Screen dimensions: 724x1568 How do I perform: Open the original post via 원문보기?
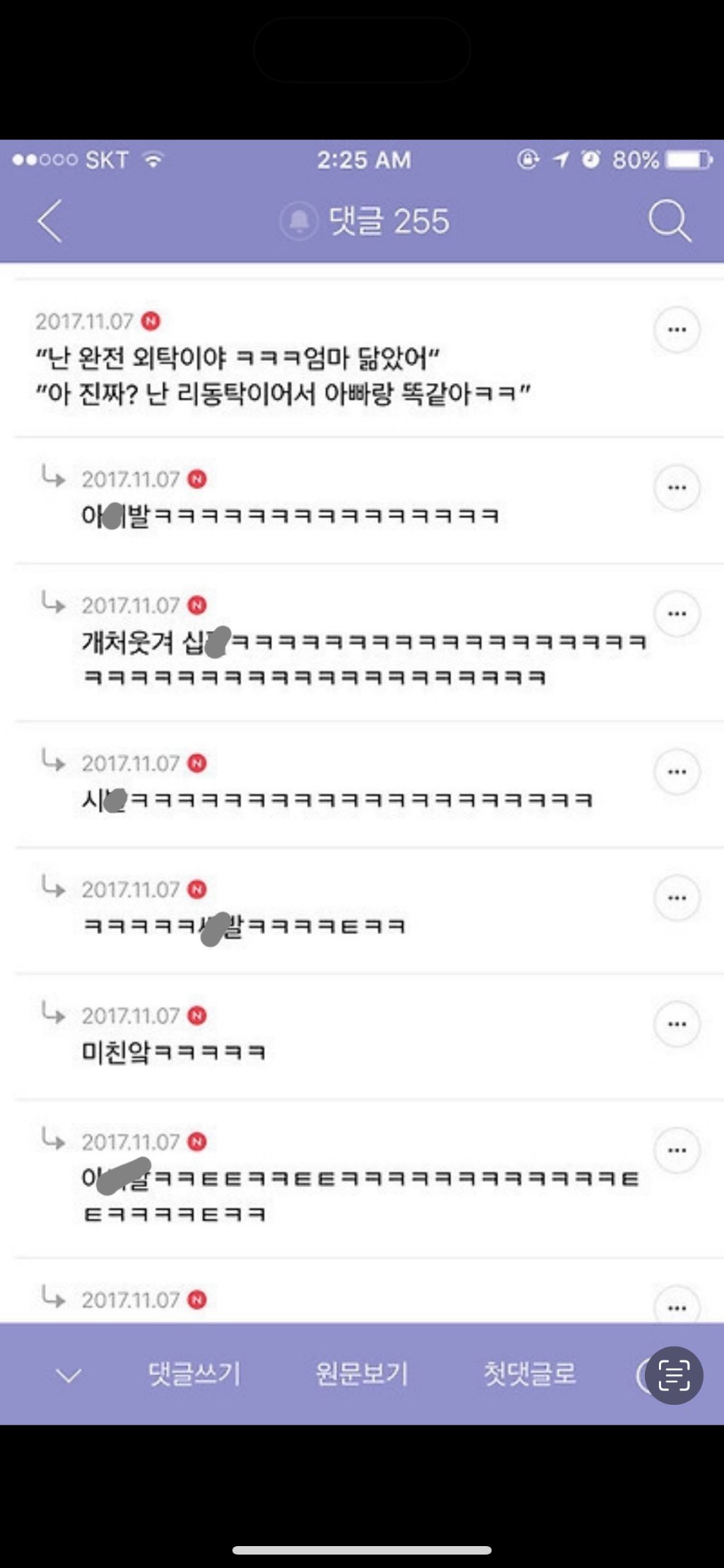362,1374
